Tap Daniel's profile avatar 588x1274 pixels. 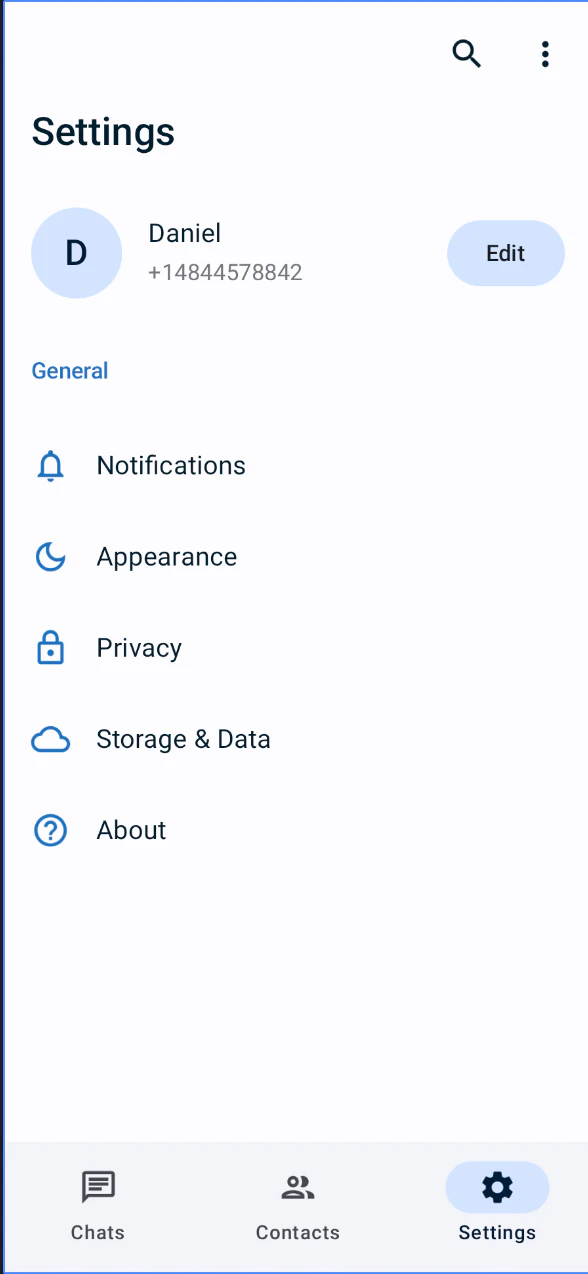77,253
